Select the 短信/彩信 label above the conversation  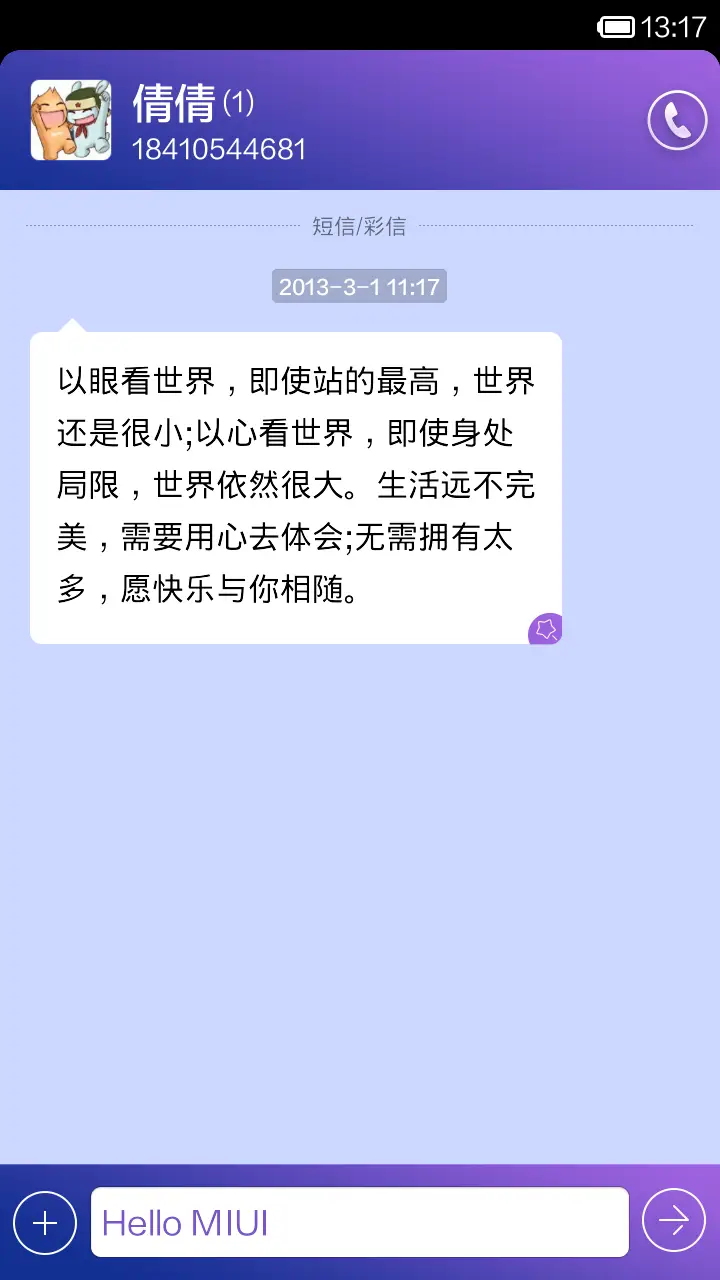pos(360,226)
